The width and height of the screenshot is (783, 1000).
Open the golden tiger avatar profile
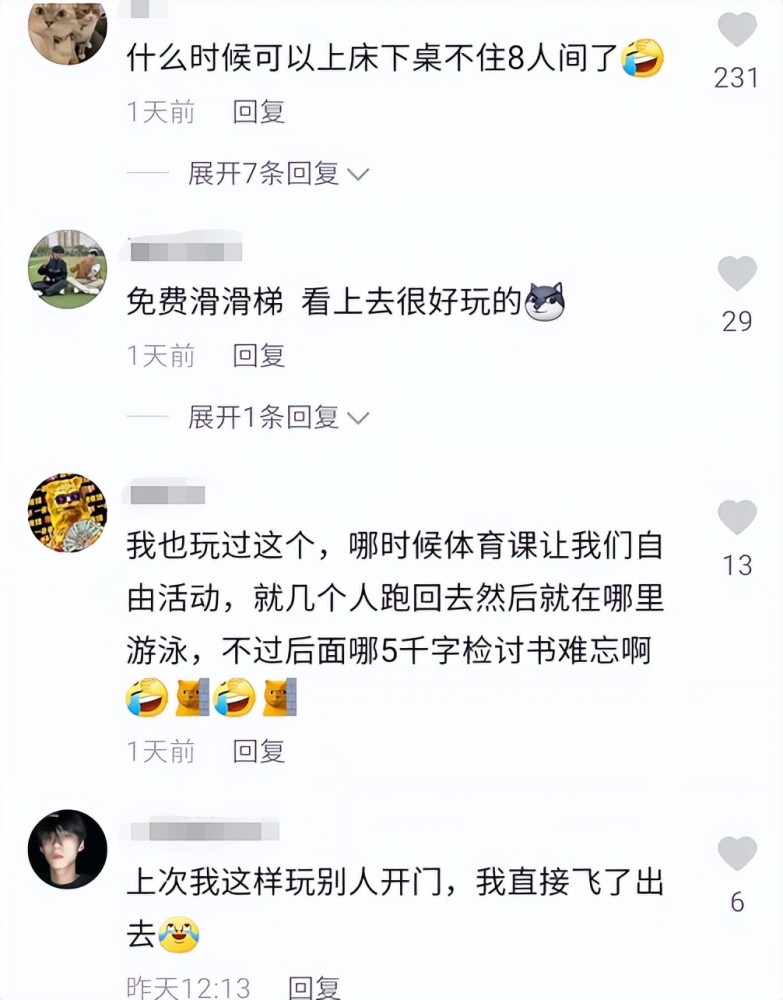click(x=66, y=512)
